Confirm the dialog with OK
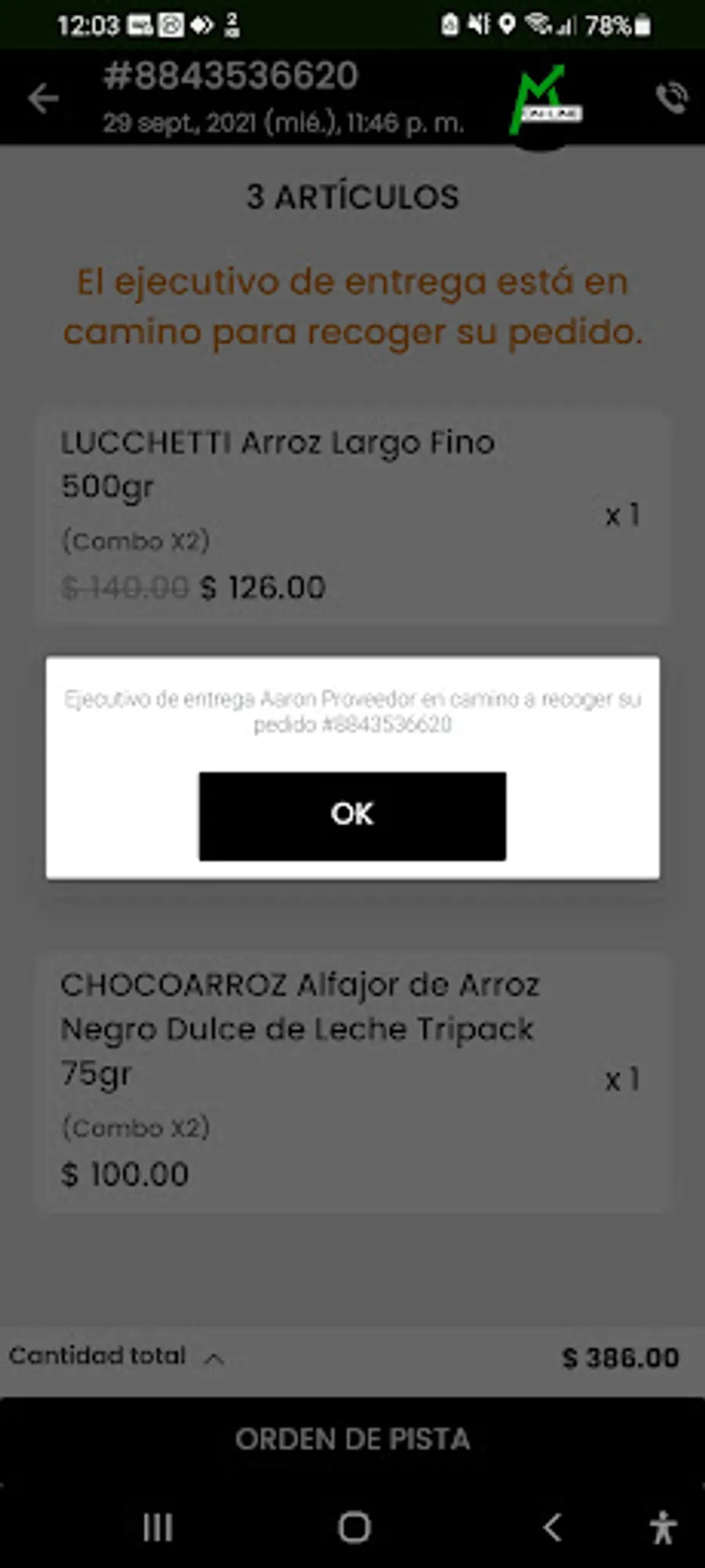This screenshot has height=1568, width=705. [352, 816]
